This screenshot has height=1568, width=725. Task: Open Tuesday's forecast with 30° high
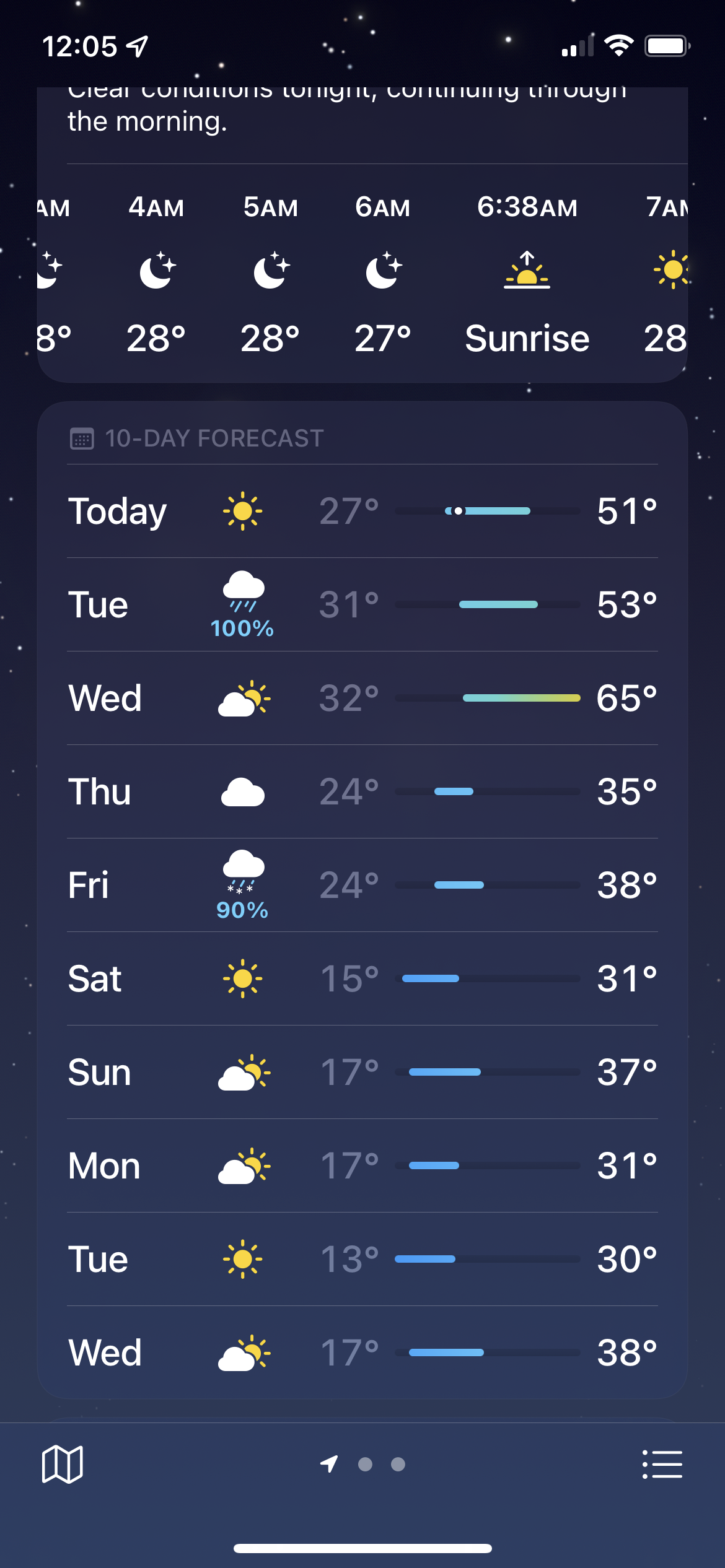tap(362, 1260)
